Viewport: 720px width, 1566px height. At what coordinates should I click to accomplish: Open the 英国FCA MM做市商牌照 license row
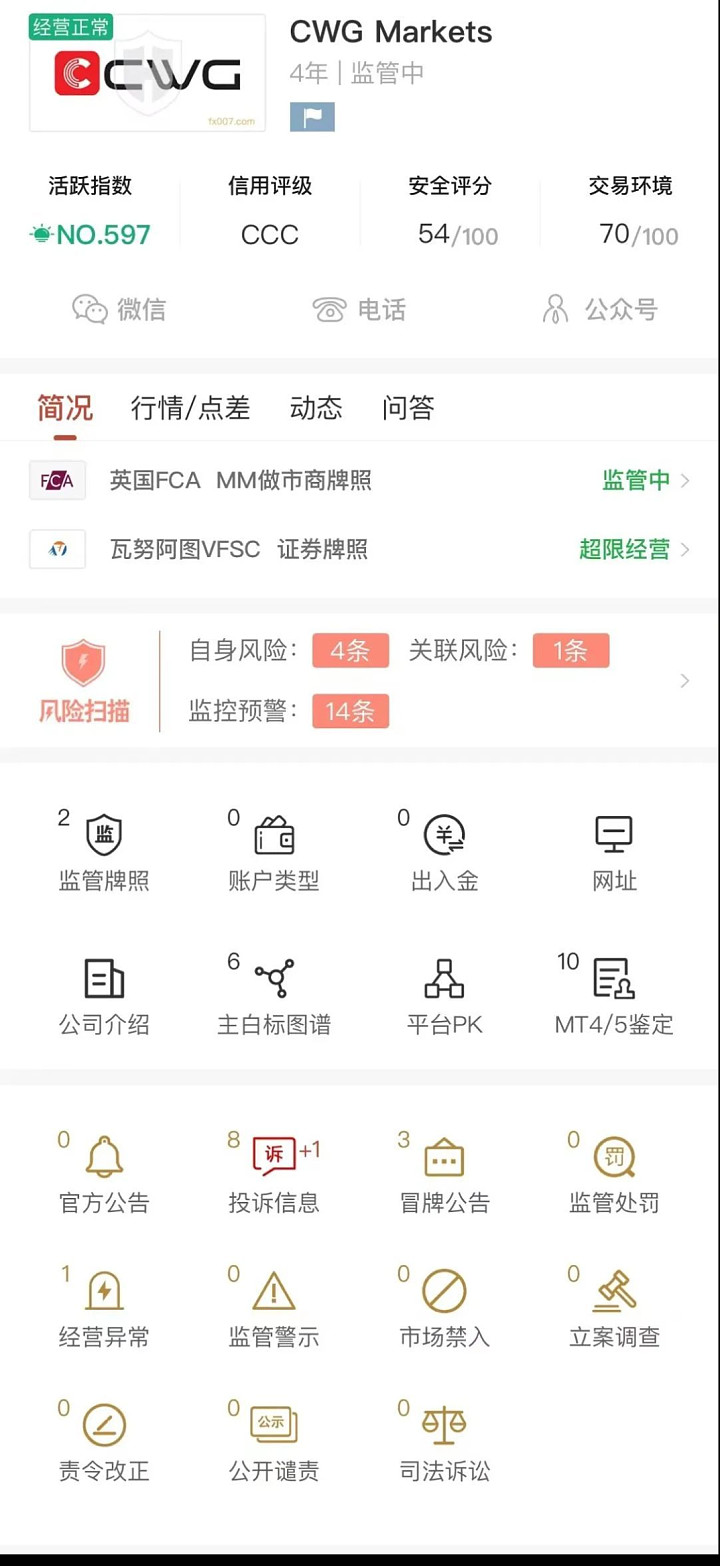[360, 480]
